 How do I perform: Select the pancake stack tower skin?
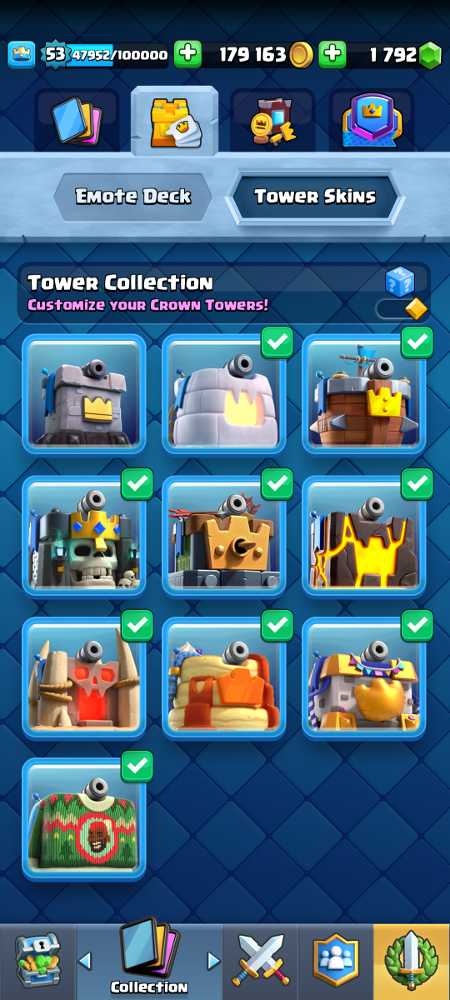tap(224, 677)
